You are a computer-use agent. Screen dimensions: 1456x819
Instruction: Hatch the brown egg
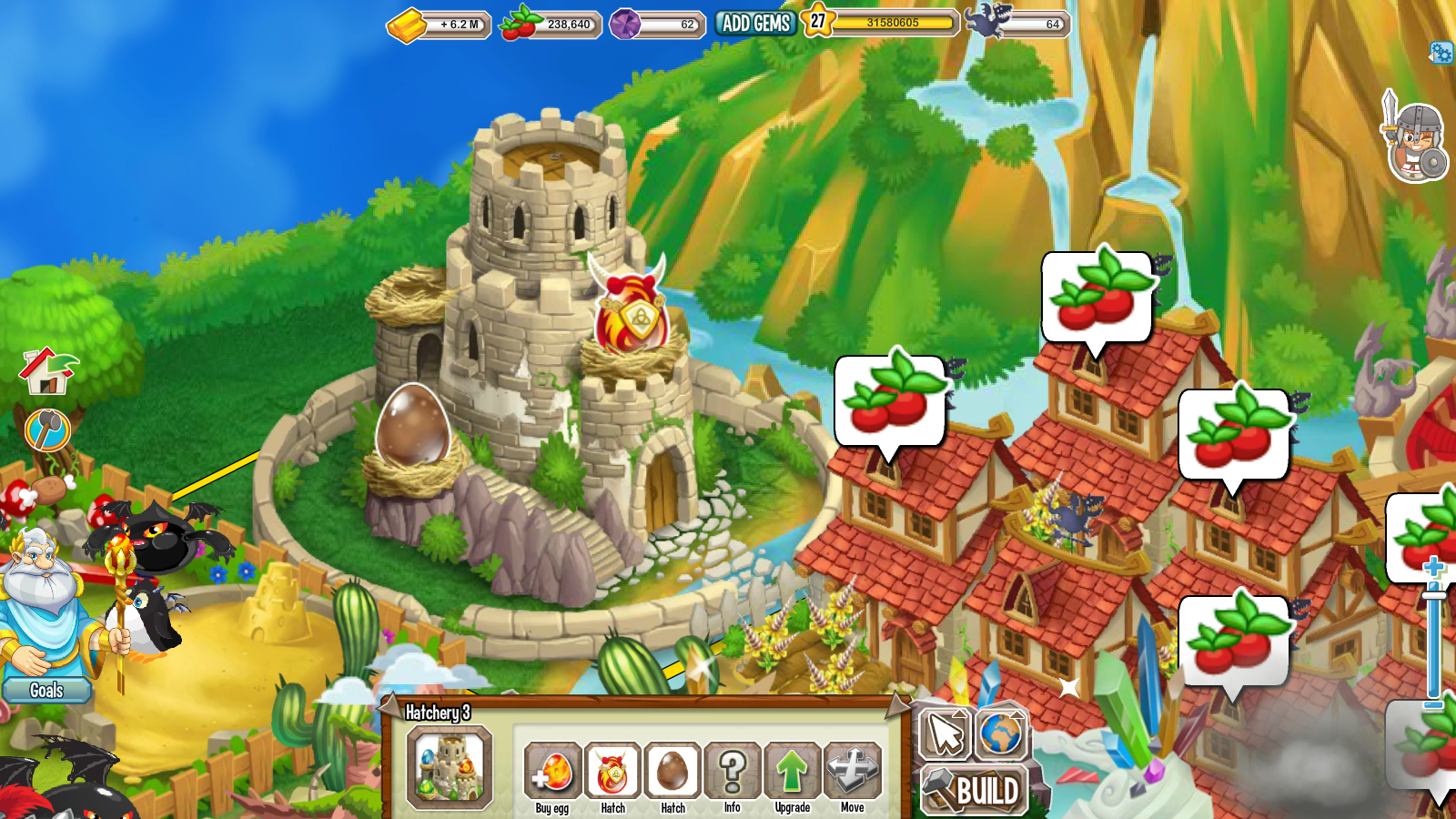(x=672, y=772)
